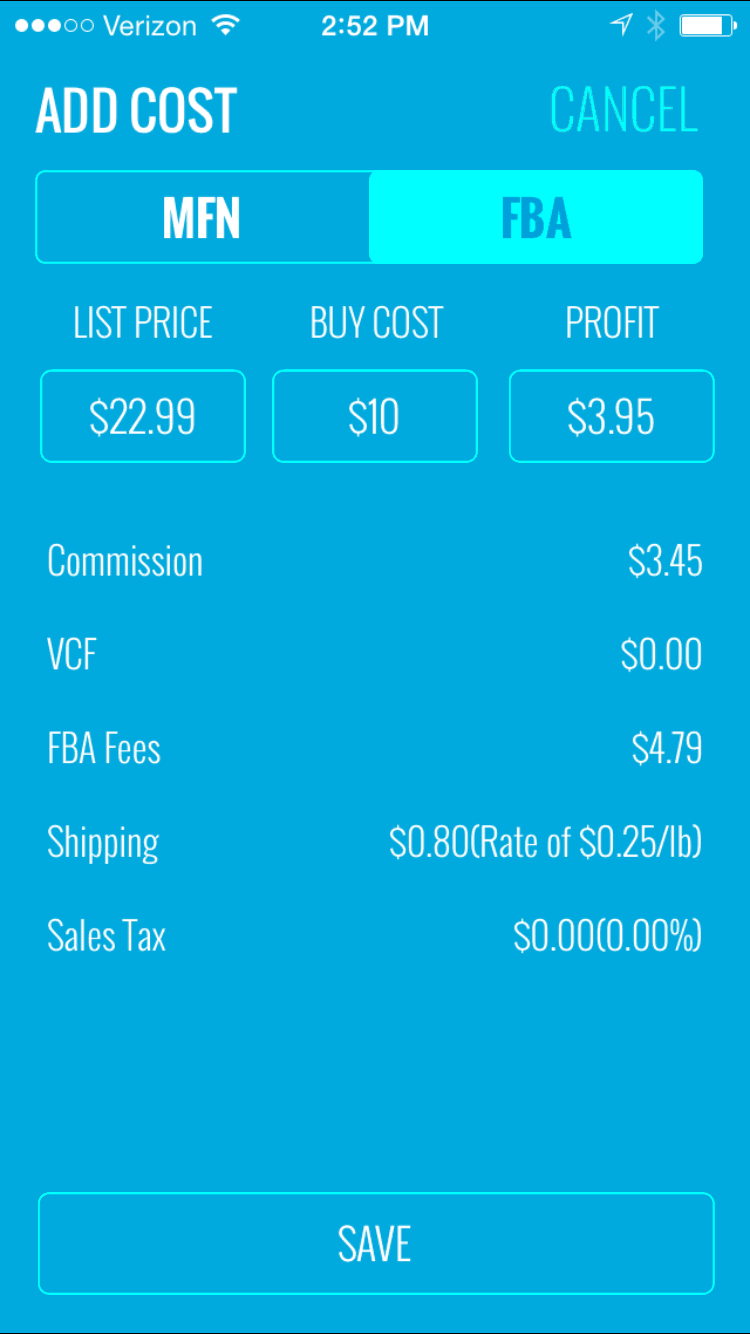Cancel adding the cost

(x=623, y=110)
